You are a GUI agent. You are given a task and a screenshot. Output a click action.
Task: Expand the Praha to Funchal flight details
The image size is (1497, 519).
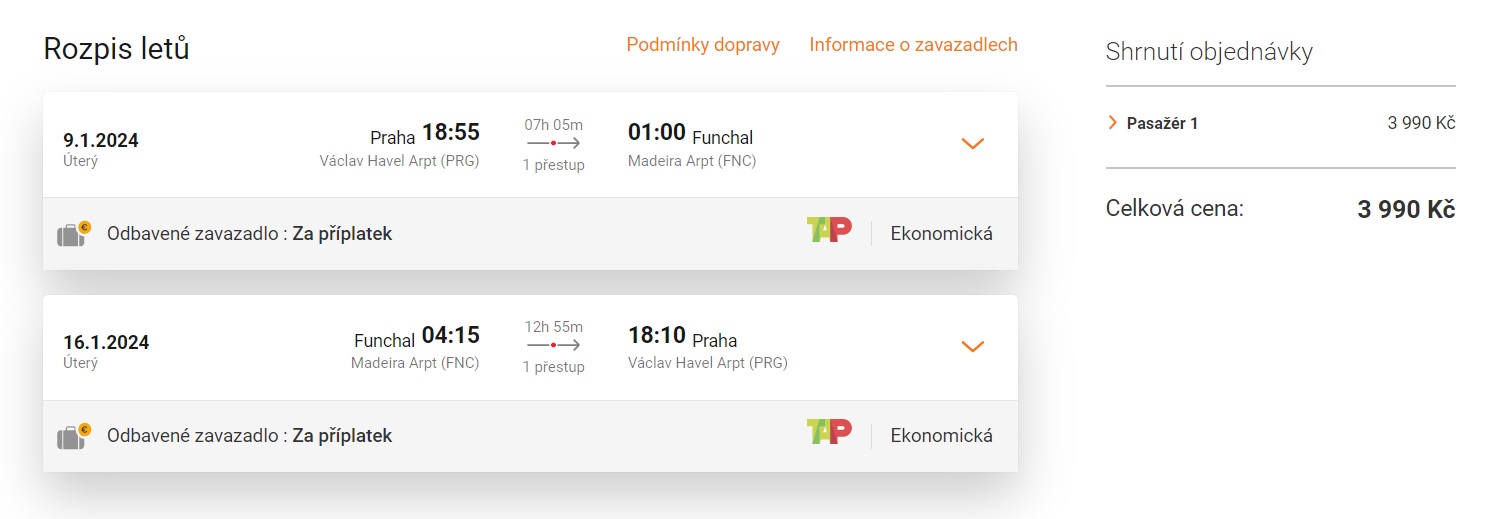tap(972, 144)
